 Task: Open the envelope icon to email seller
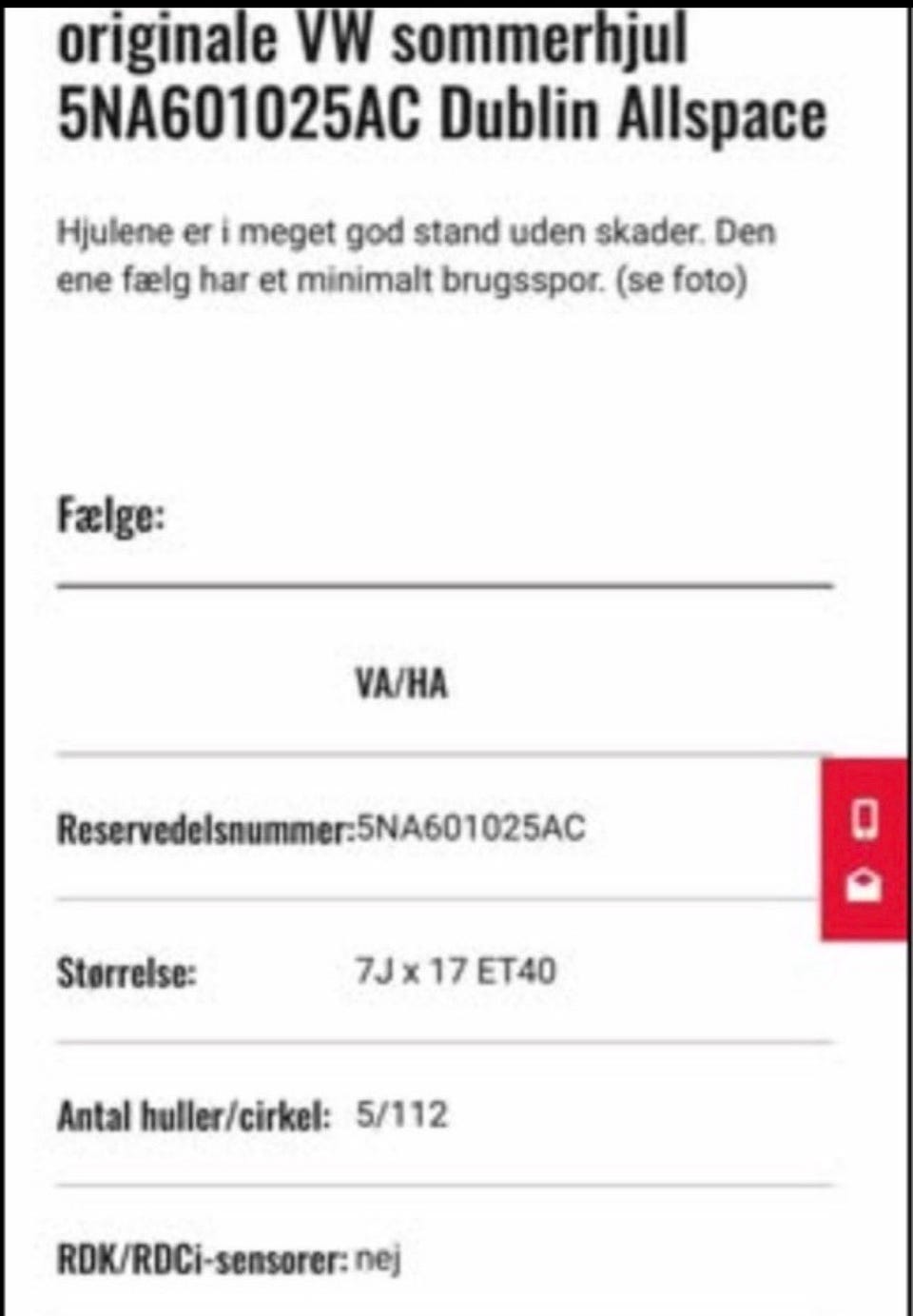864,885
